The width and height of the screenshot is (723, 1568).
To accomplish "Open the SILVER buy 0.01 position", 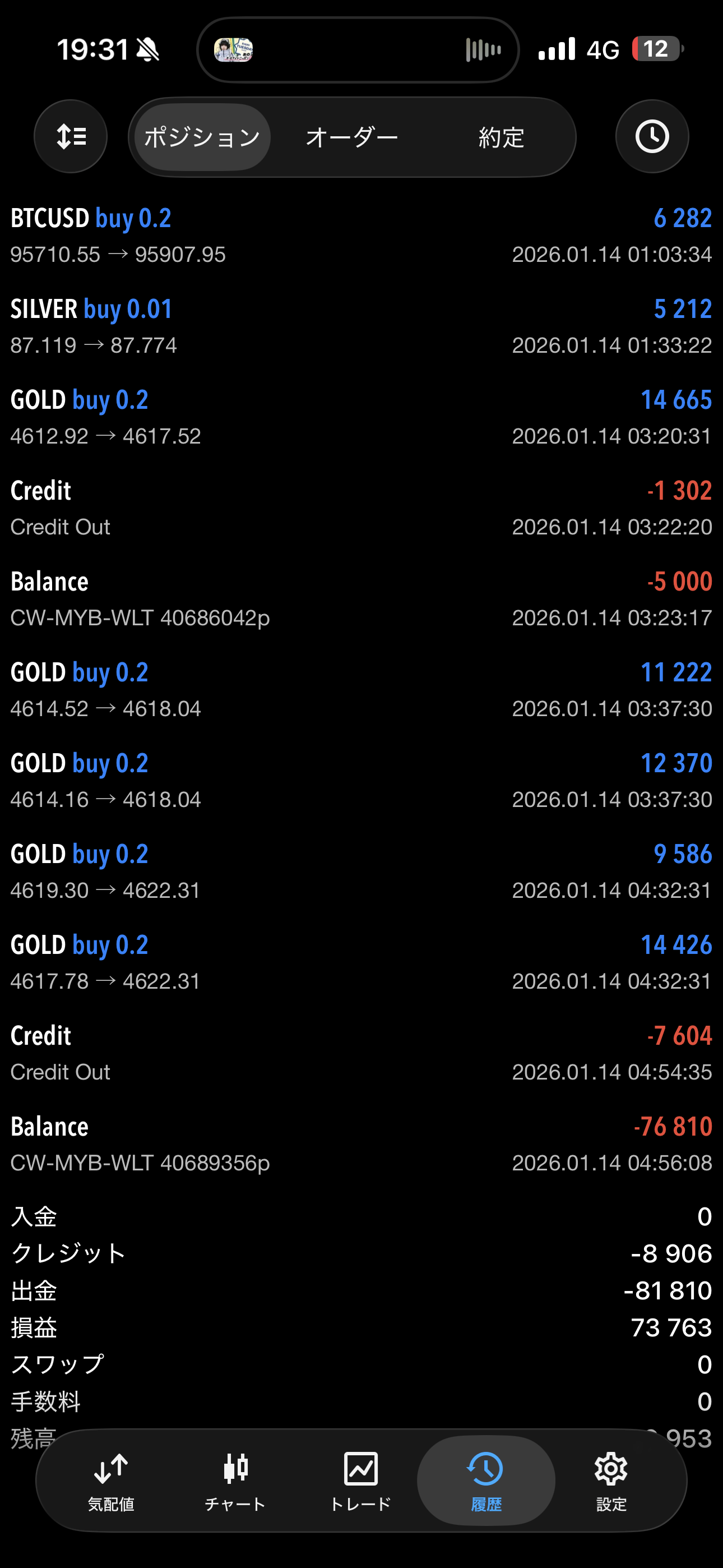I will pos(361,326).
